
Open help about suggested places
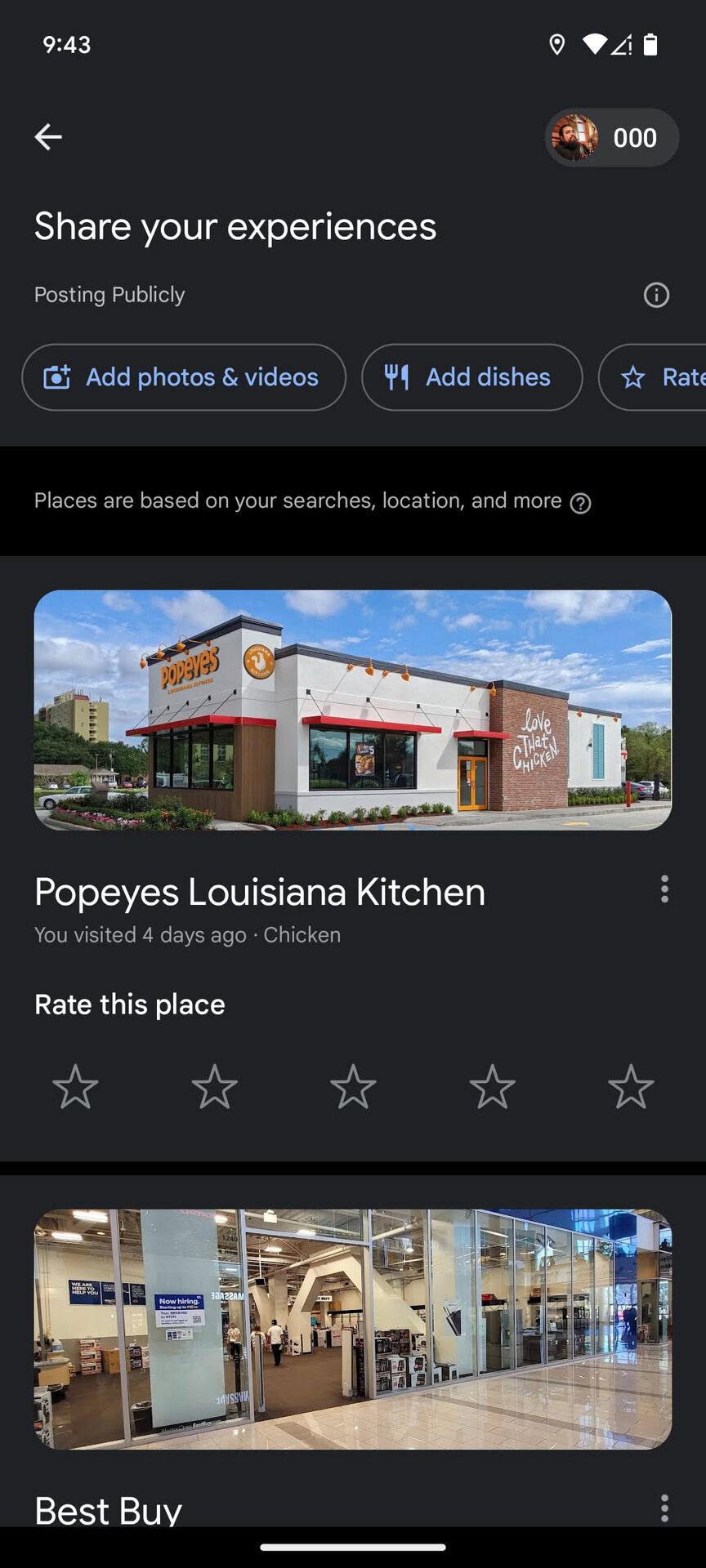coord(580,503)
